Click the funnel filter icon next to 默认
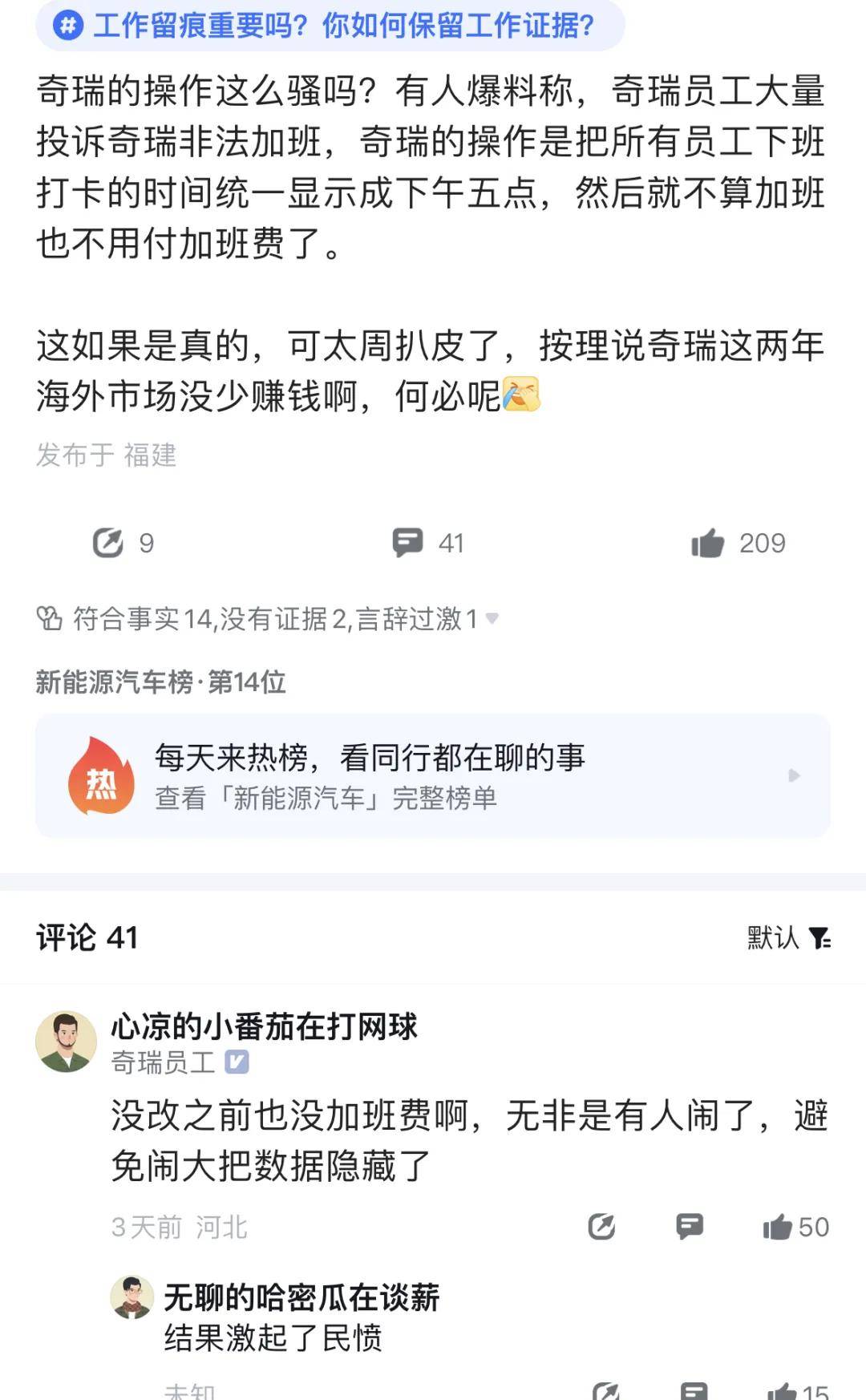 pyautogui.click(x=819, y=937)
